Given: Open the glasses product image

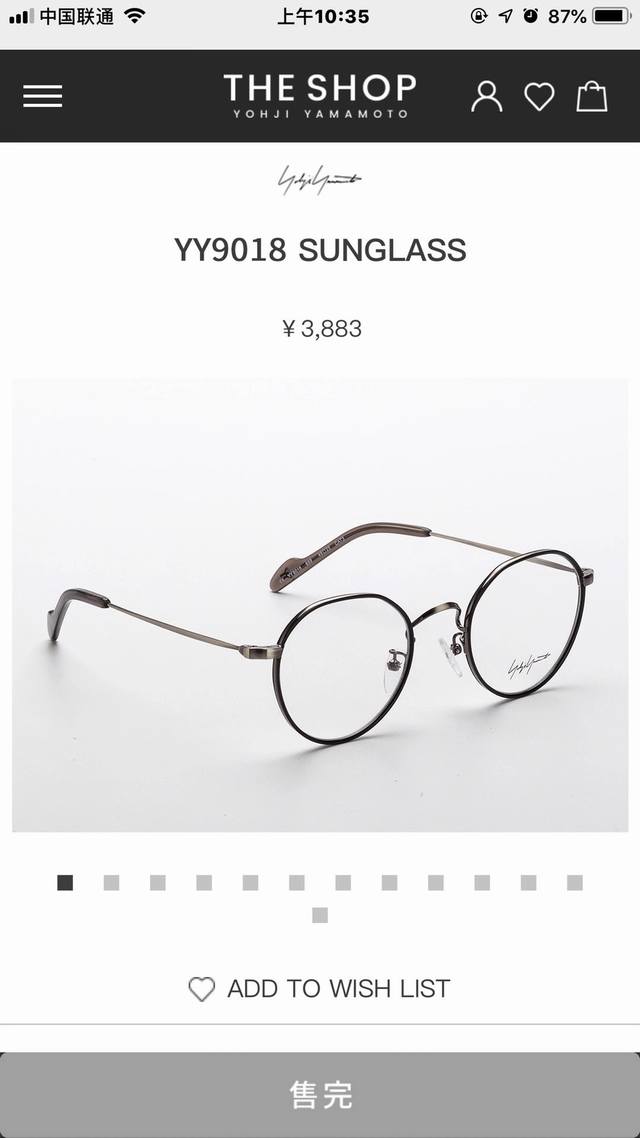Looking at the screenshot, I should [x=320, y=605].
